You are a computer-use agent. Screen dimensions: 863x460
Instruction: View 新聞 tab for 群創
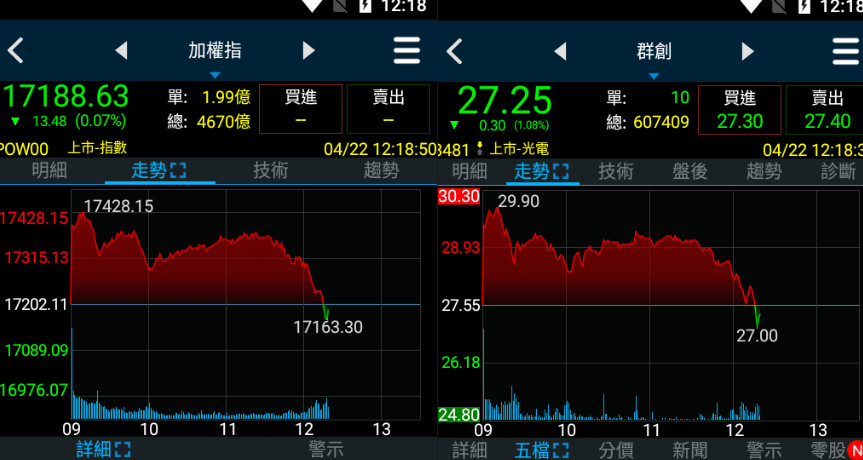click(690, 450)
